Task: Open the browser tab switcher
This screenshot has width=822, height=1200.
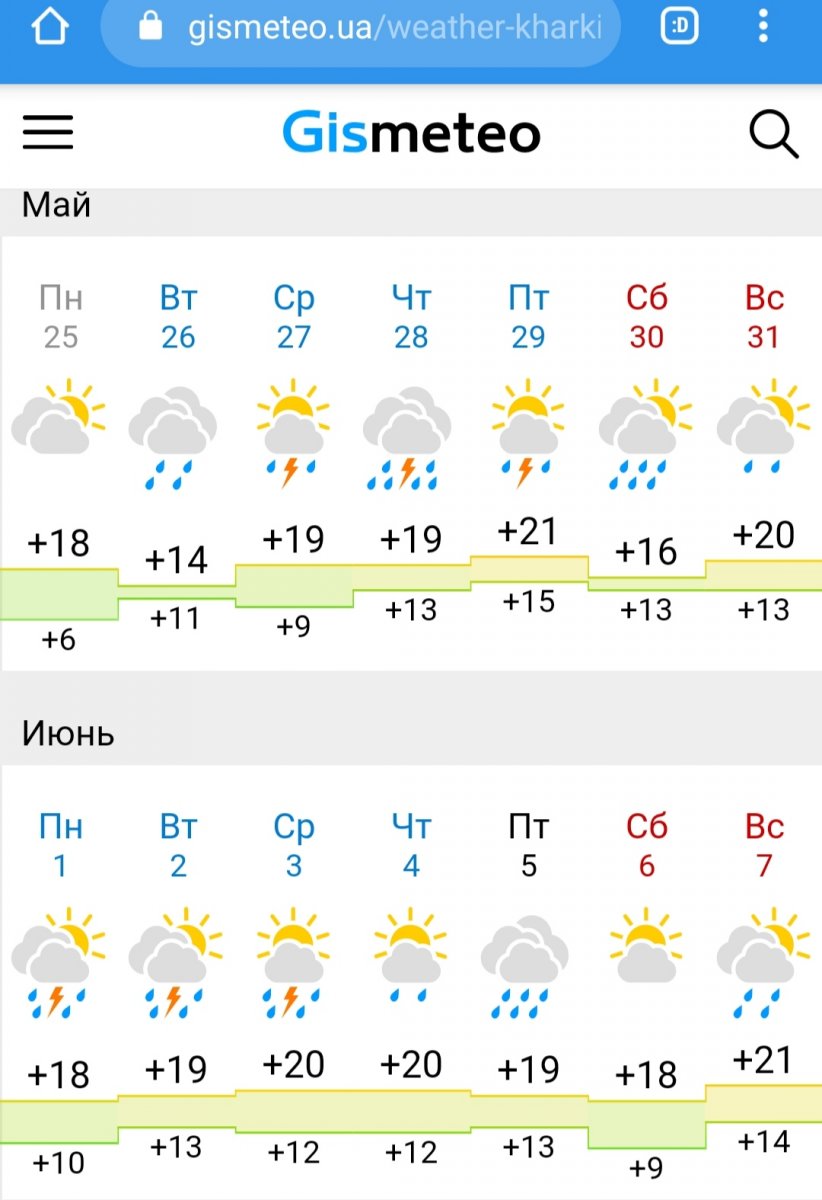Action: pos(680,27)
